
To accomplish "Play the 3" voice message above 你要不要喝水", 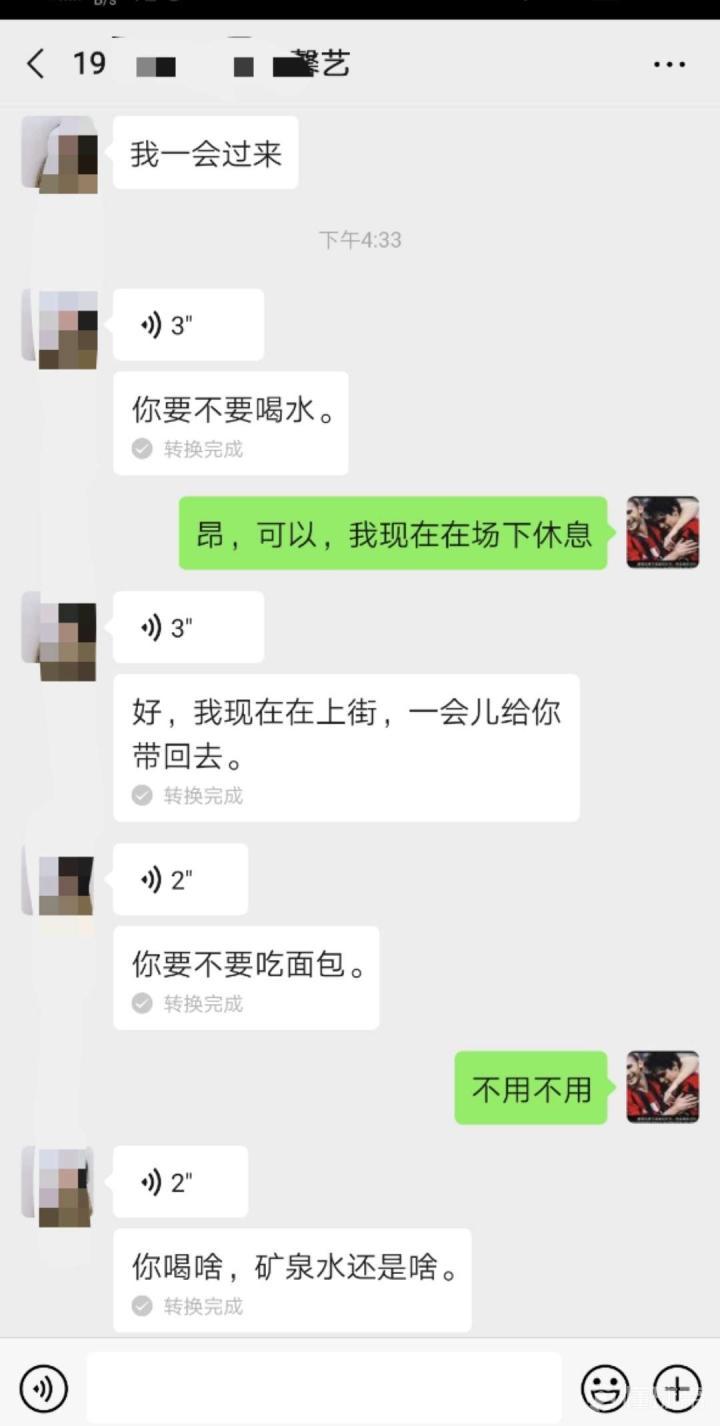I will coord(188,325).
